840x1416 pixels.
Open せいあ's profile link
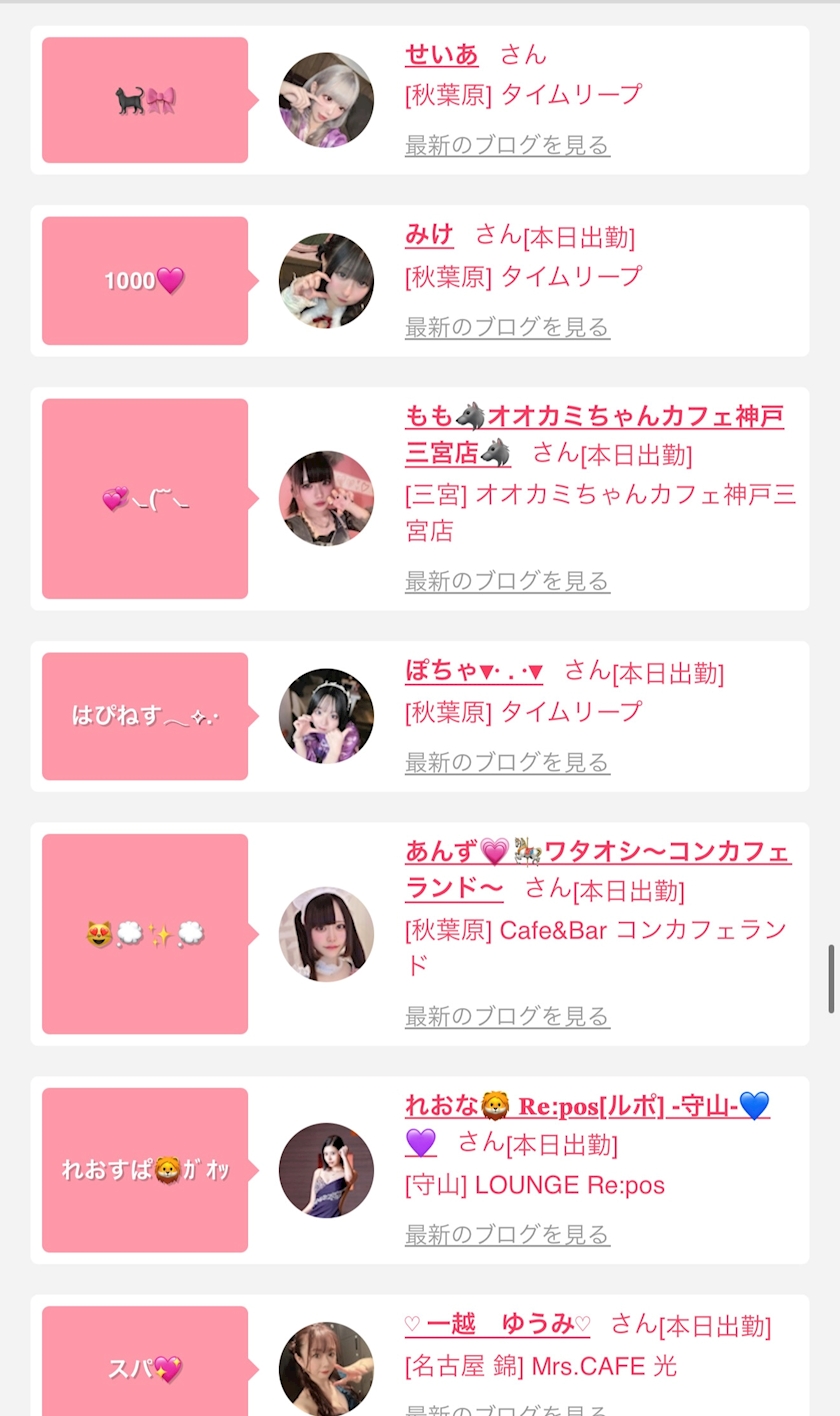pos(441,55)
